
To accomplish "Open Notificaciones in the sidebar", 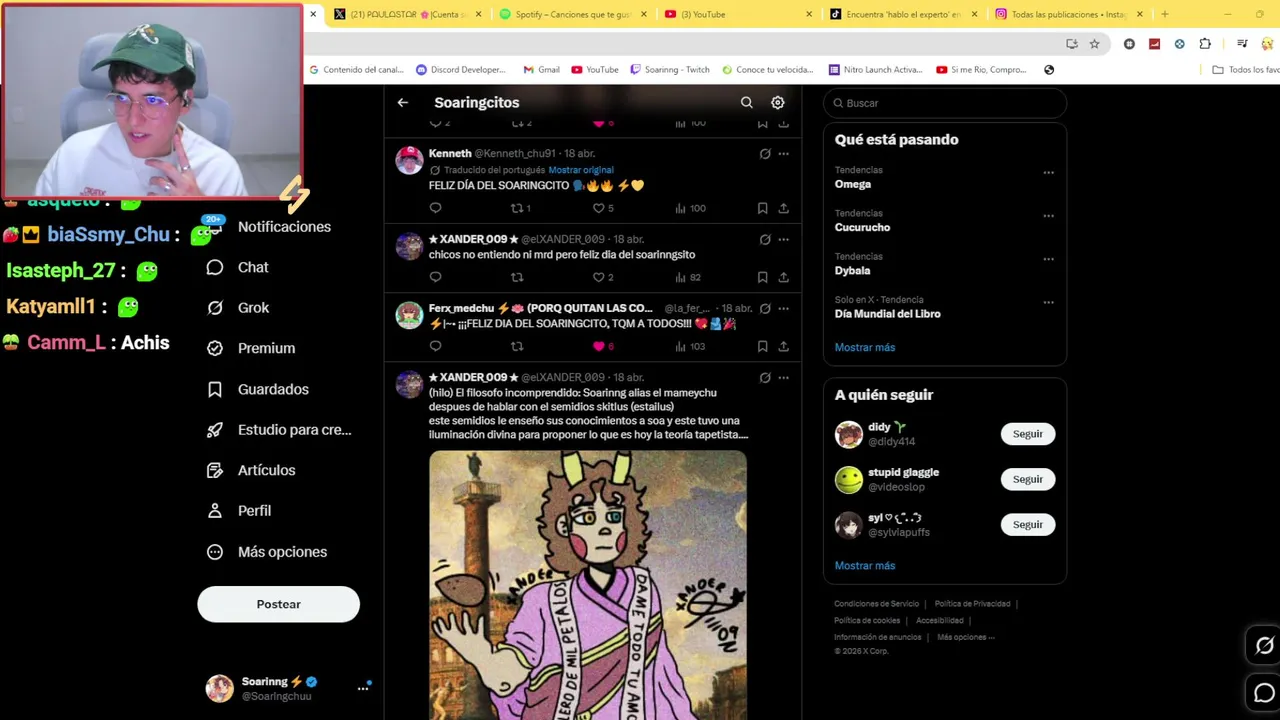I will [x=283, y=227].
